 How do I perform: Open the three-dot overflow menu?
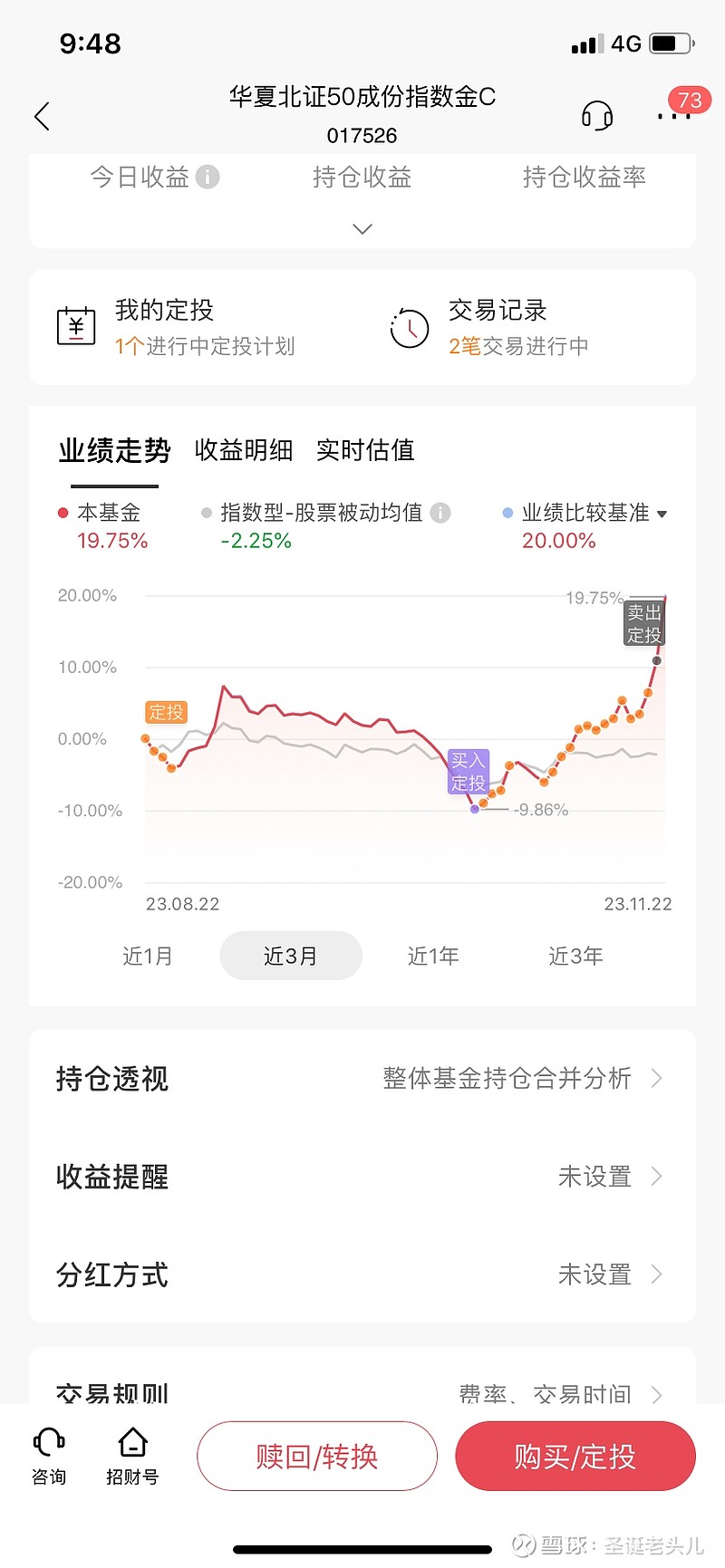point(674,116)
